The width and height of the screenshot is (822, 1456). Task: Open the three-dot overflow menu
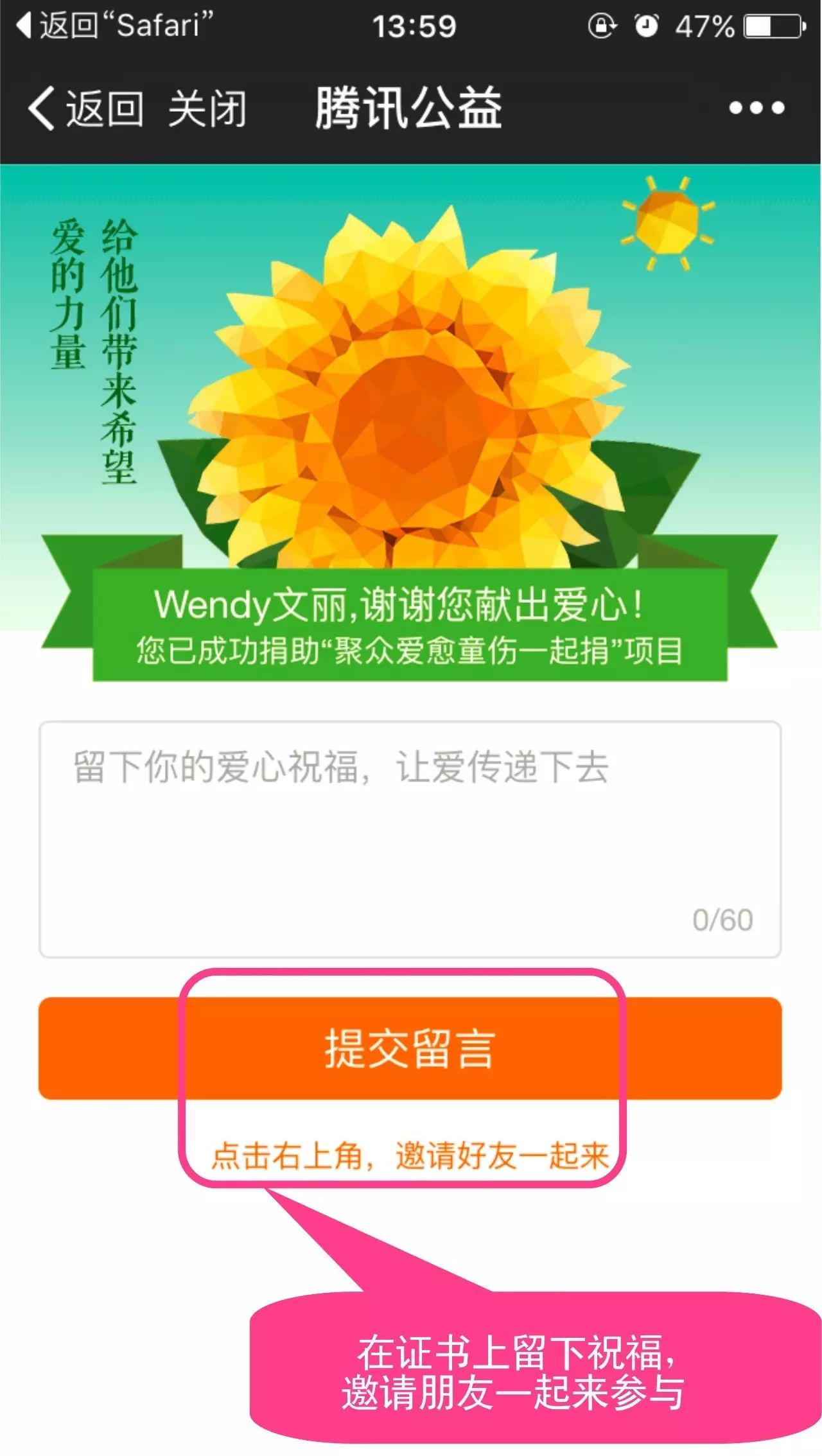coord(756,108)
